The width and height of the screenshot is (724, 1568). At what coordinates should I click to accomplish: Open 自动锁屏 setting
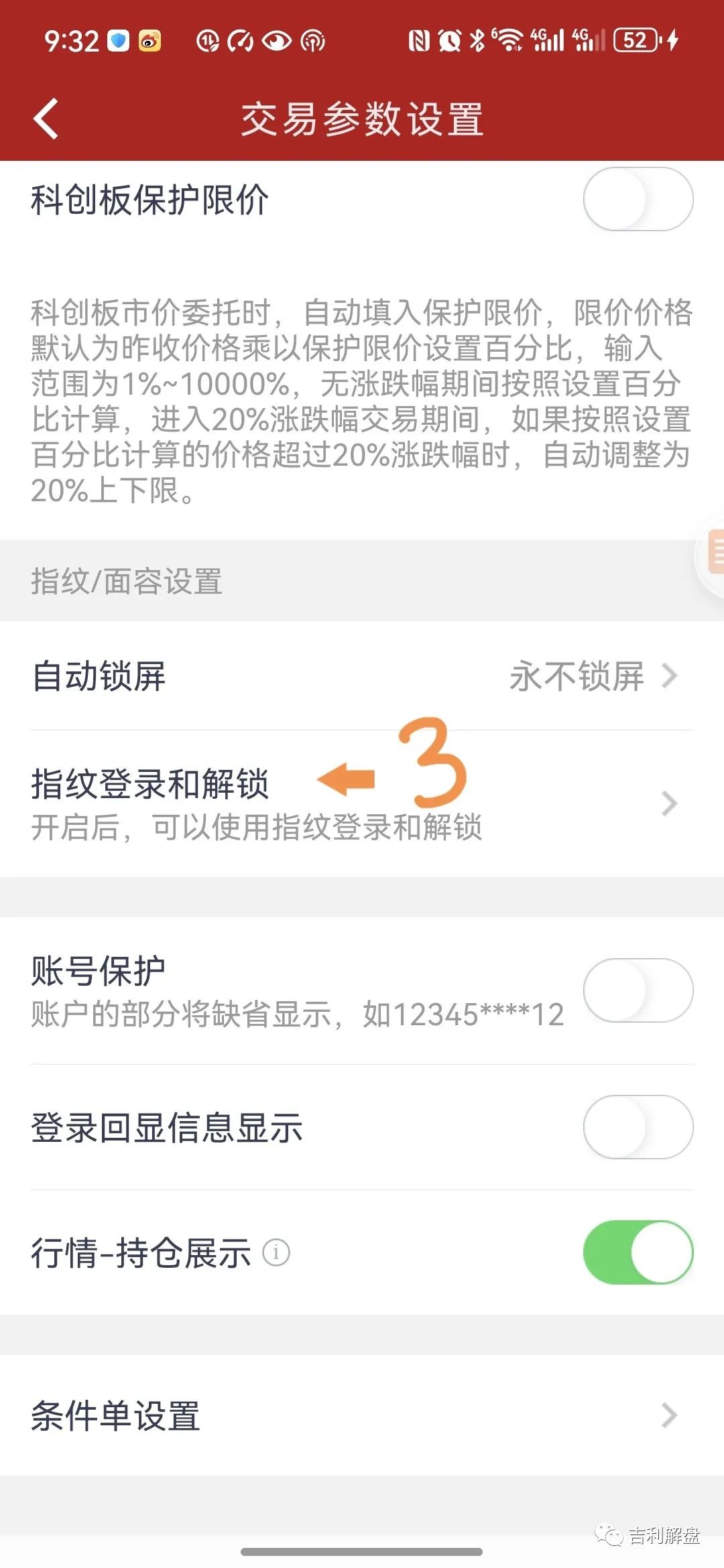(x=362, y=676)
